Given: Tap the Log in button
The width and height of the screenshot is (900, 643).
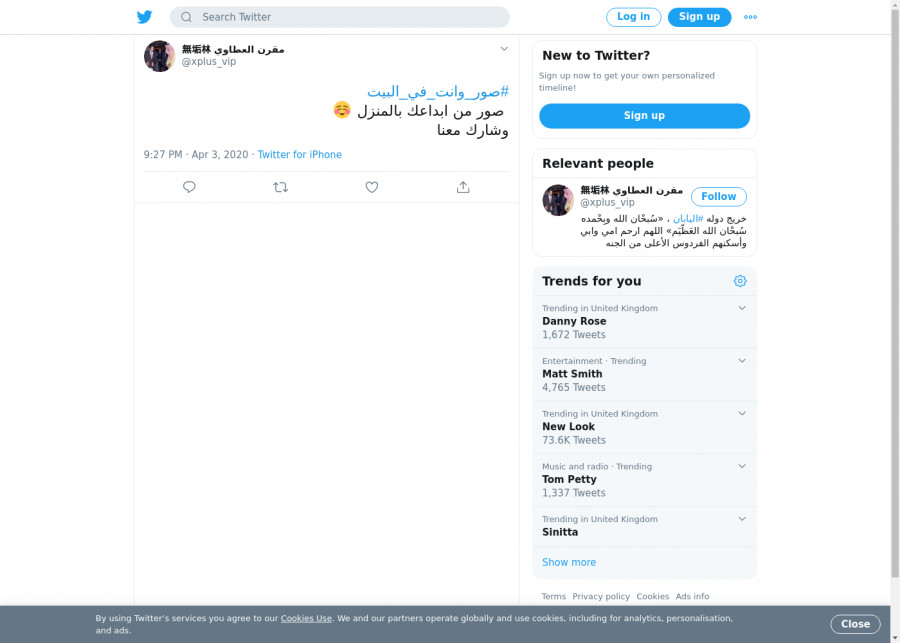Looking at the screenshot, I should point(633,17).
